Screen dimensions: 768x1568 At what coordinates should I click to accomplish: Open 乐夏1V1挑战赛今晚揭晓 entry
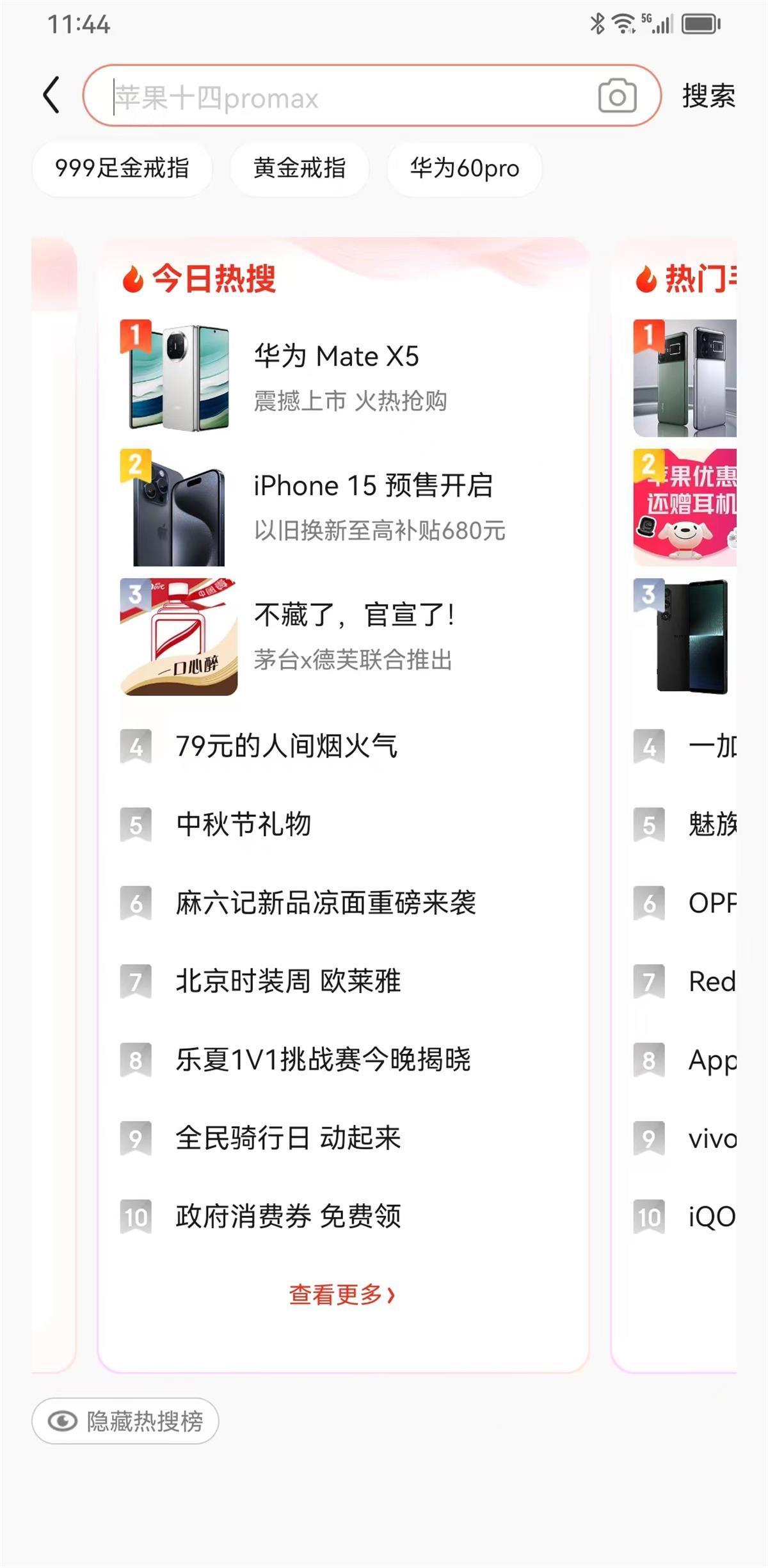coord(323,1060)
